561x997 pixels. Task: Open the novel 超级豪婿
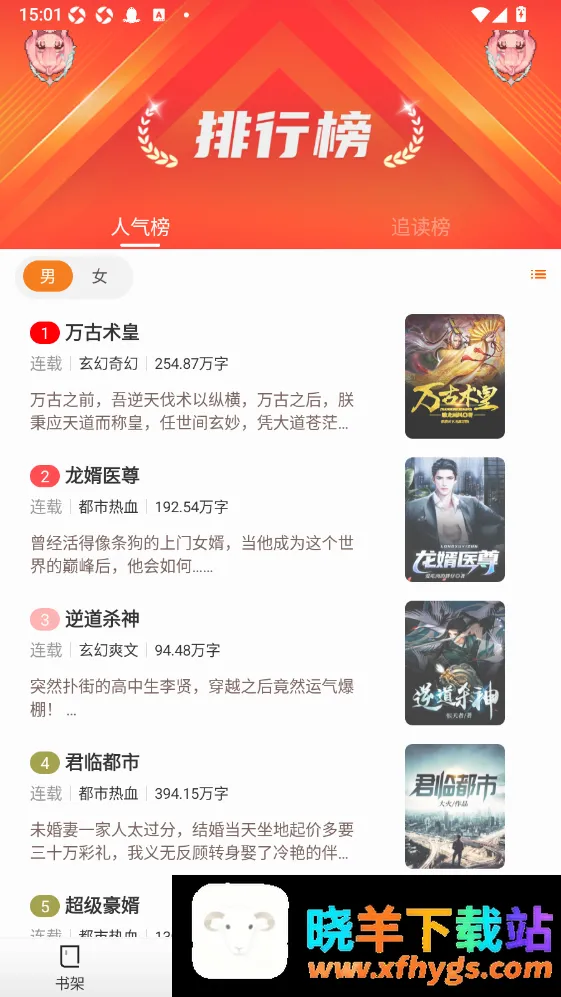point(102,905)
